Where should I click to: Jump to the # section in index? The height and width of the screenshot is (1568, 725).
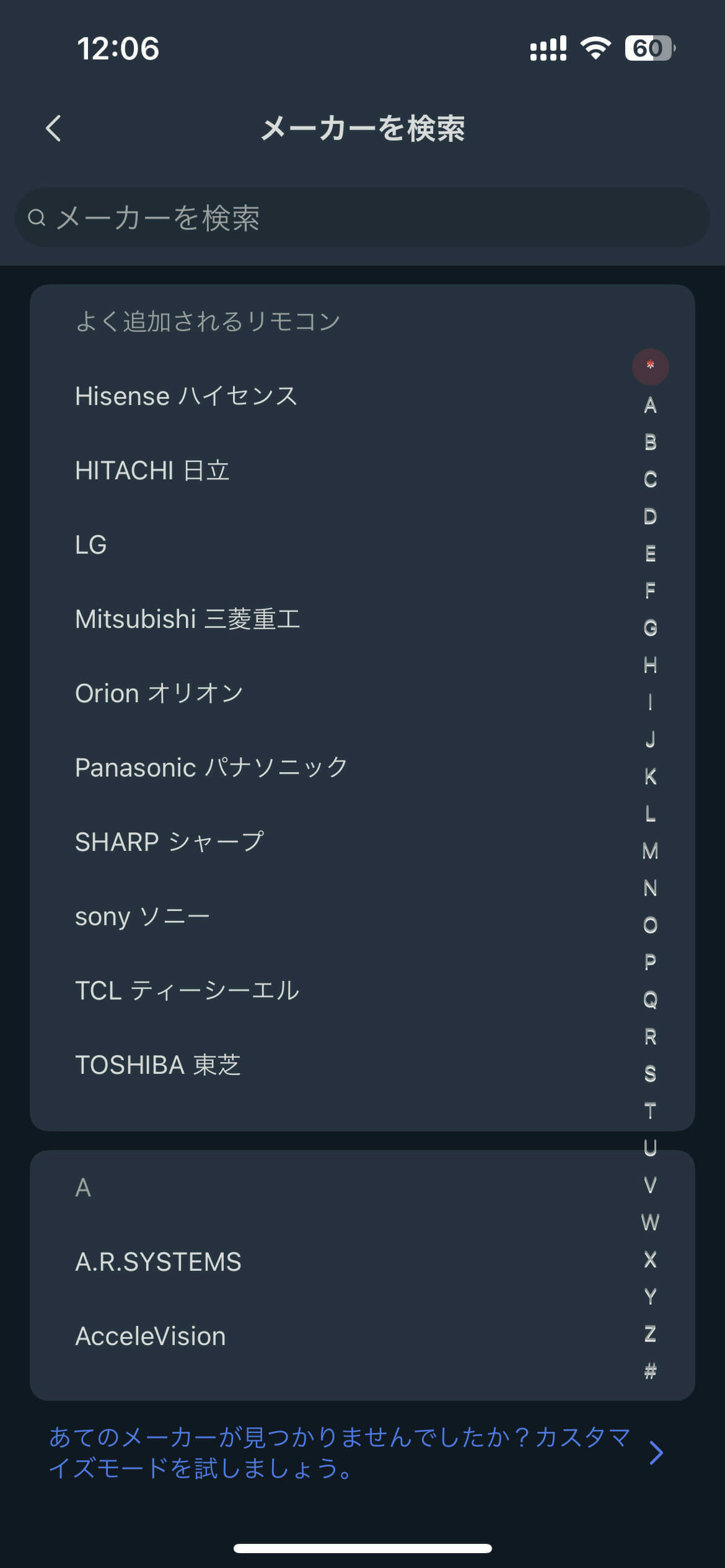(x=650, y=1371)
